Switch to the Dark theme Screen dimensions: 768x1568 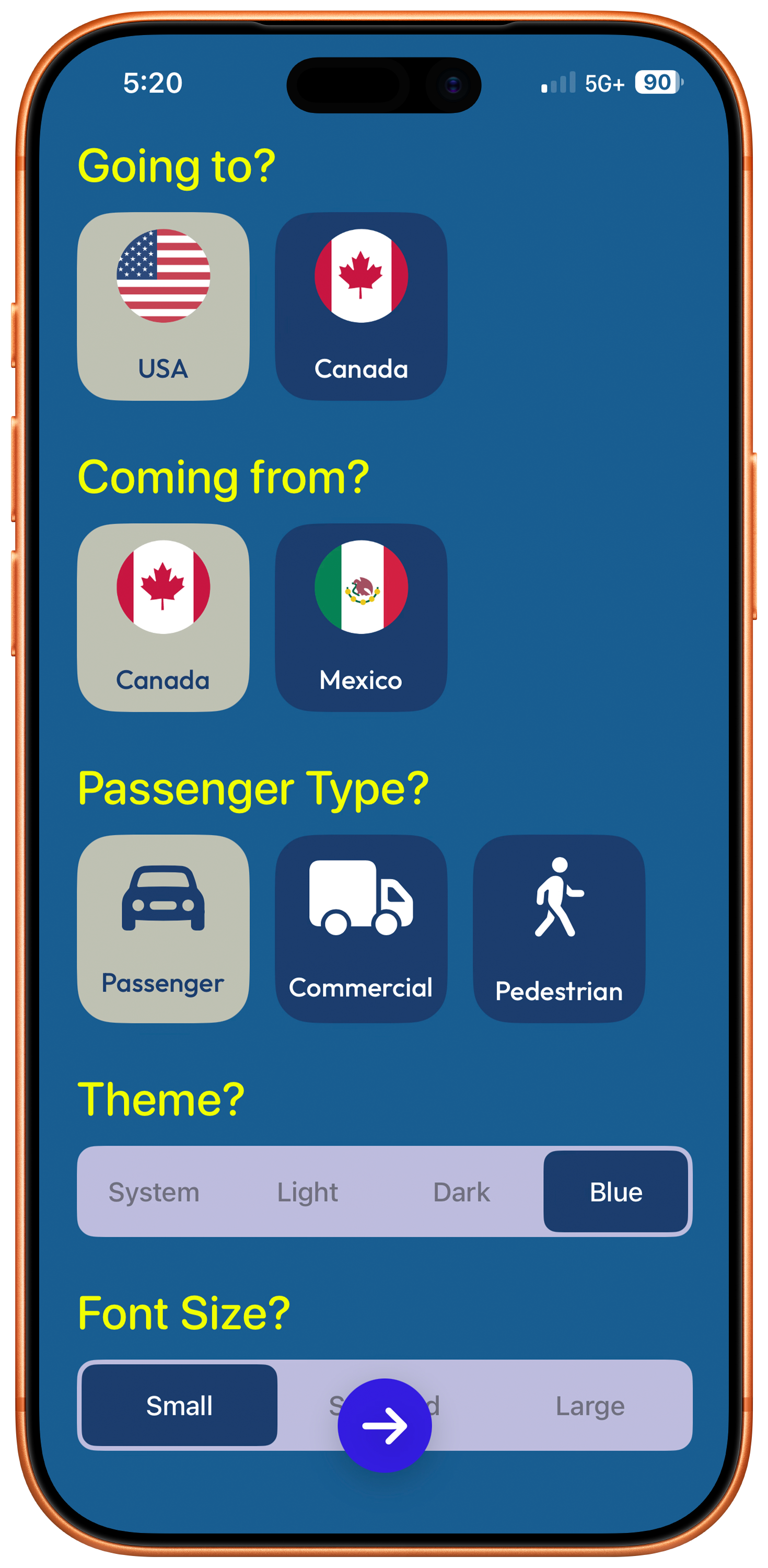point(462,1193)
